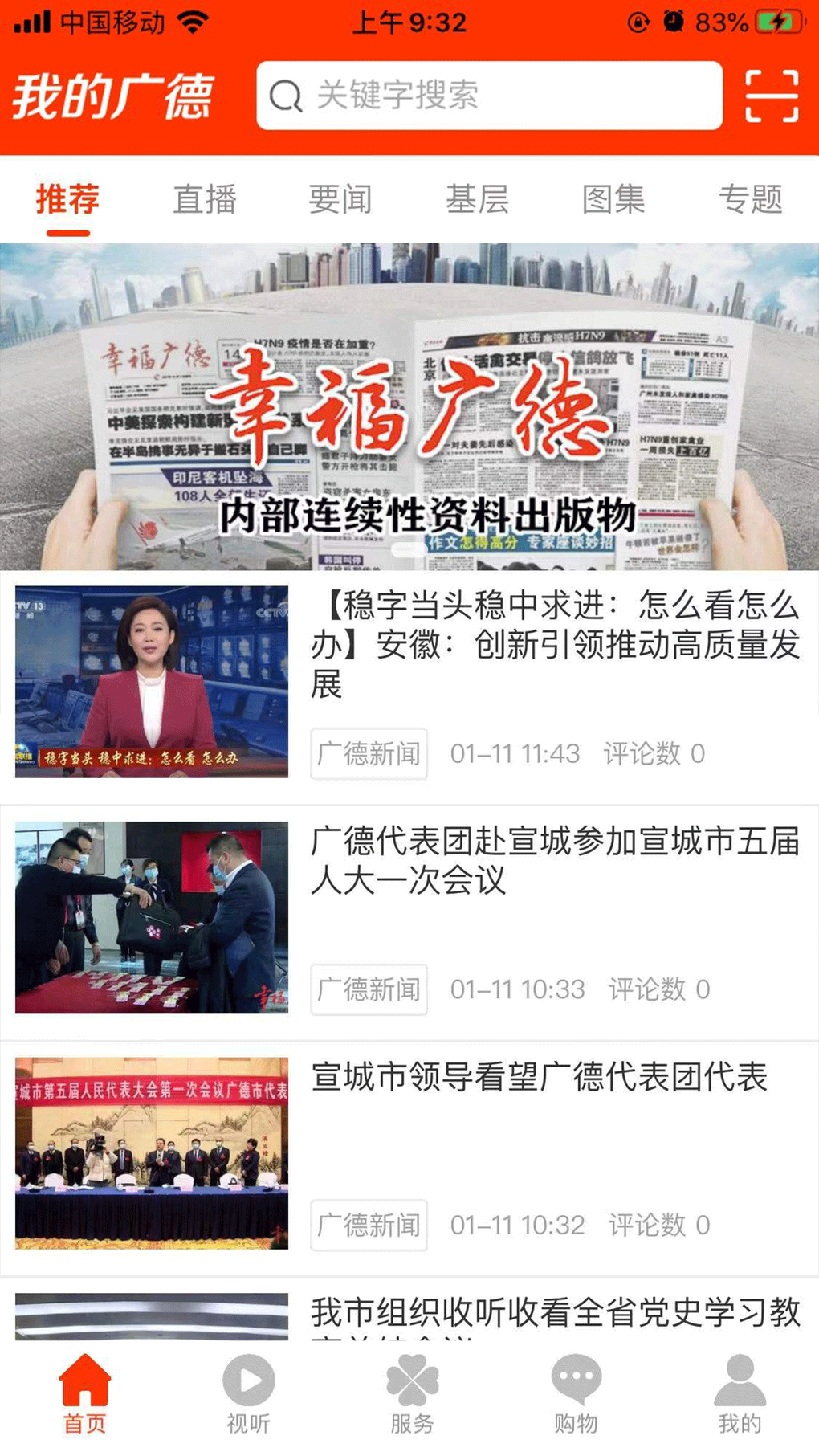Select the 推荐 tab
Screen dimensions: 819x1456
click(68, 199)
